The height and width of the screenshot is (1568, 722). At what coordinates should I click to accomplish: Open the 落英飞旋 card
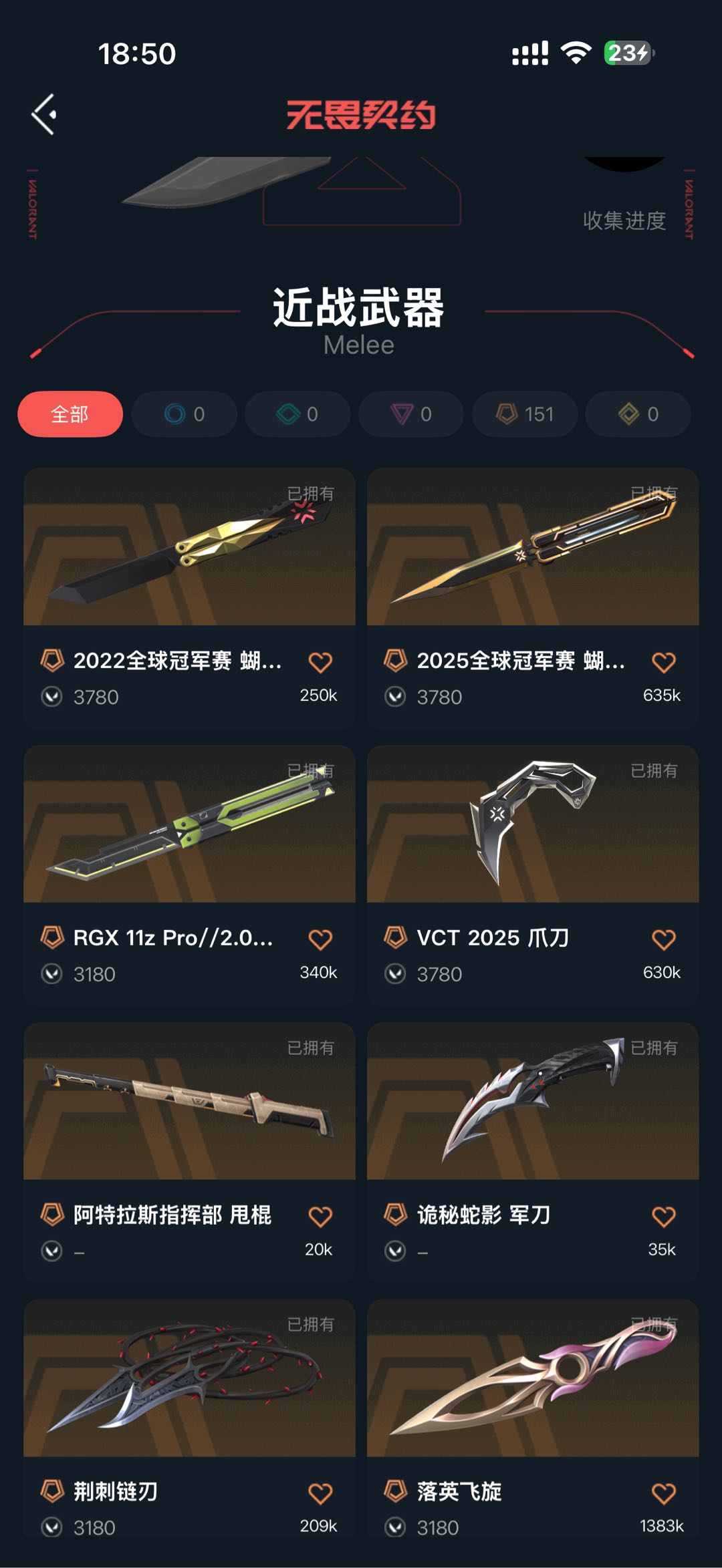(x=533, y=1422)
